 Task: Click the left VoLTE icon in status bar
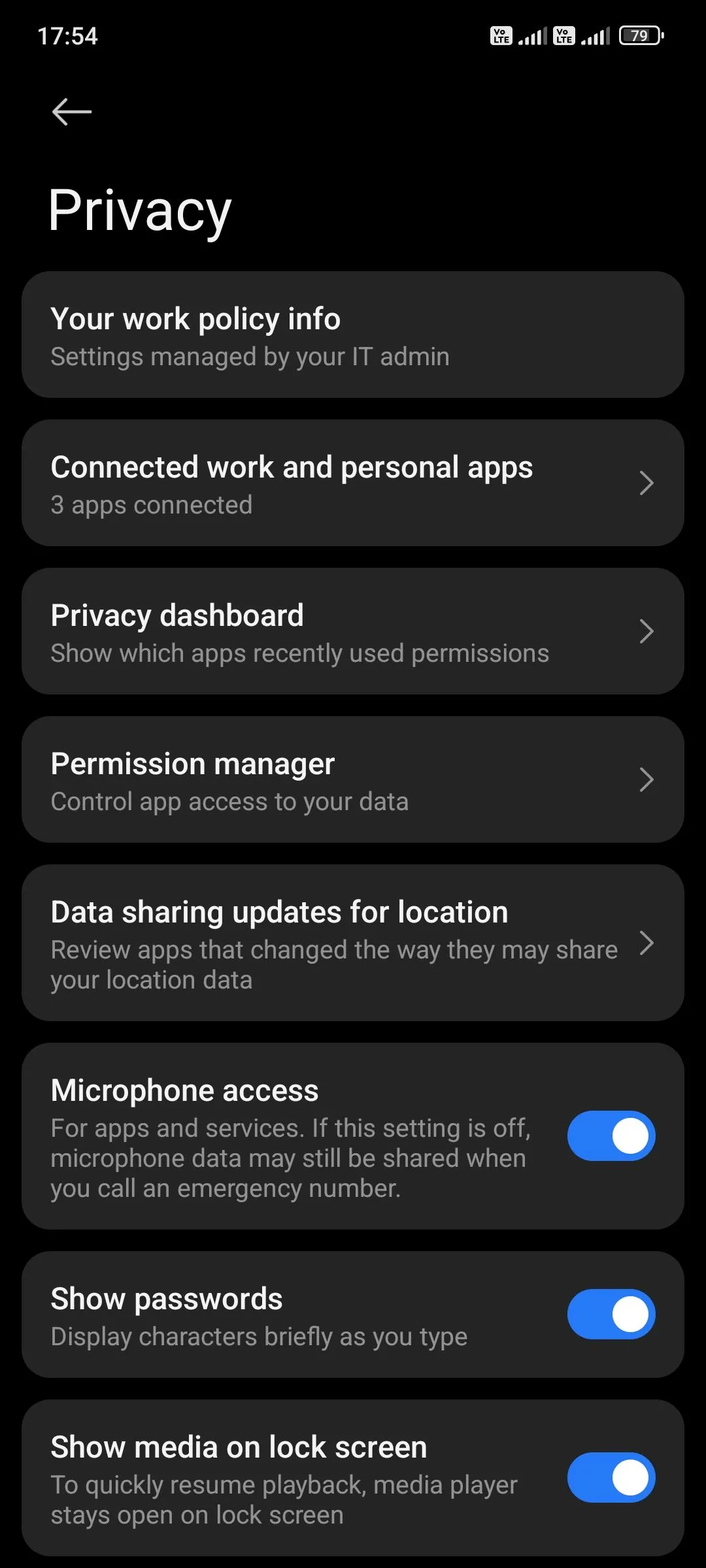click(501, 36)
